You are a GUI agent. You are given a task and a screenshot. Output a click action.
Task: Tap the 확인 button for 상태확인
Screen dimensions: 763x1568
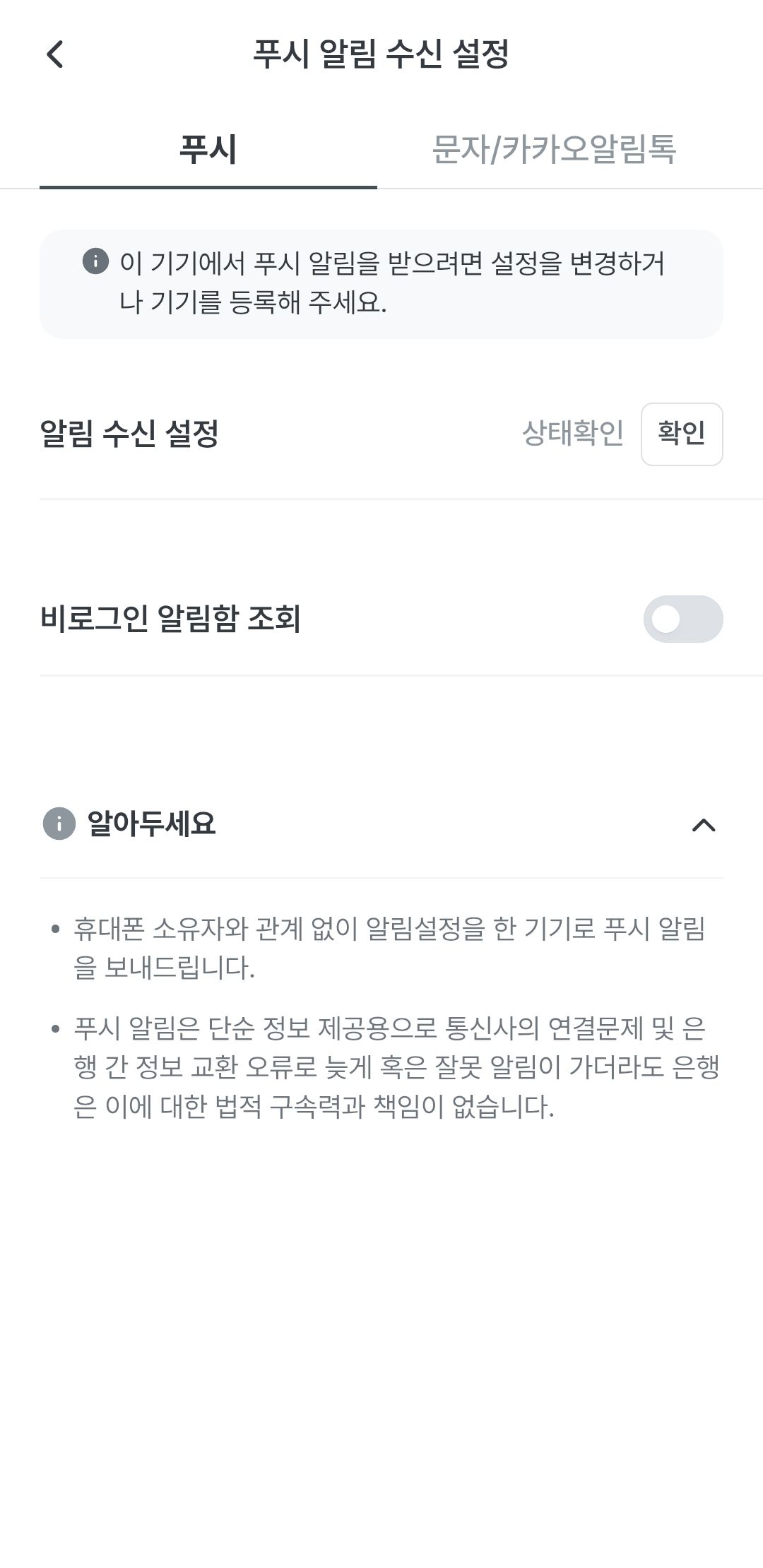681,434
